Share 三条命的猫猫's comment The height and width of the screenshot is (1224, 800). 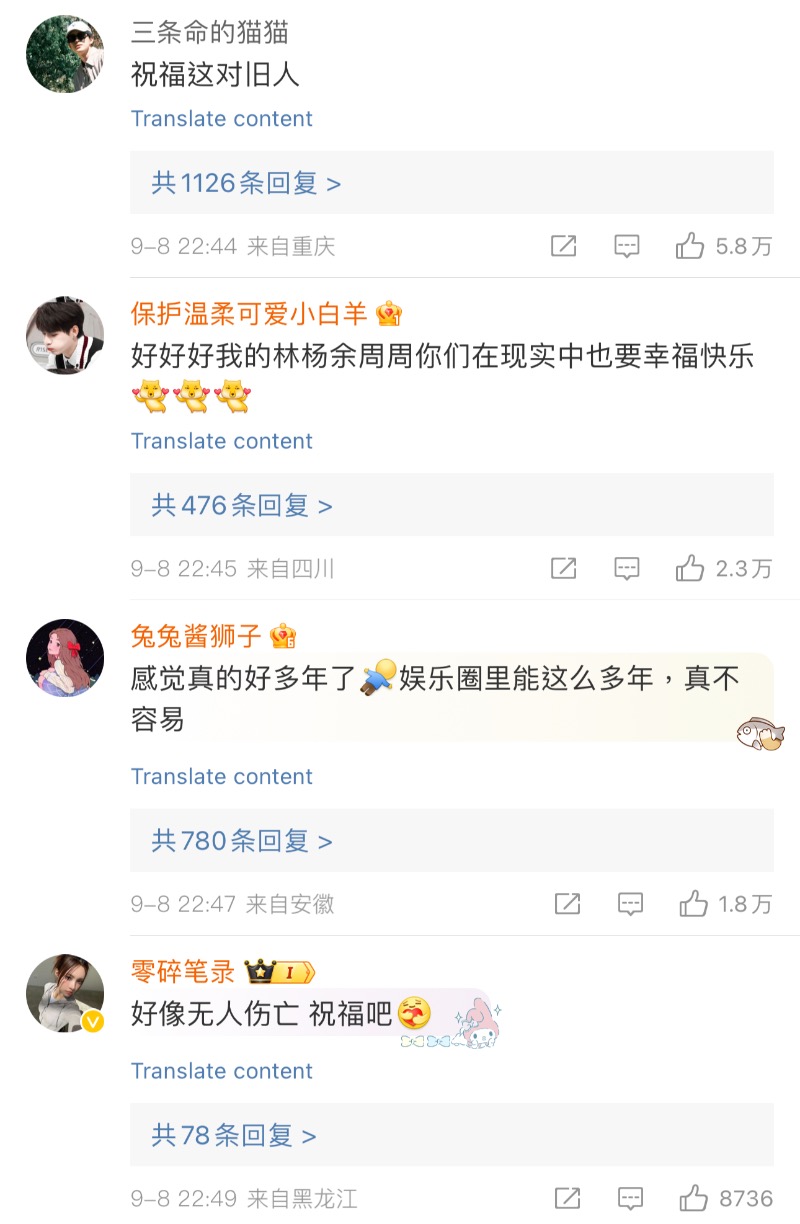click(564, 246)
